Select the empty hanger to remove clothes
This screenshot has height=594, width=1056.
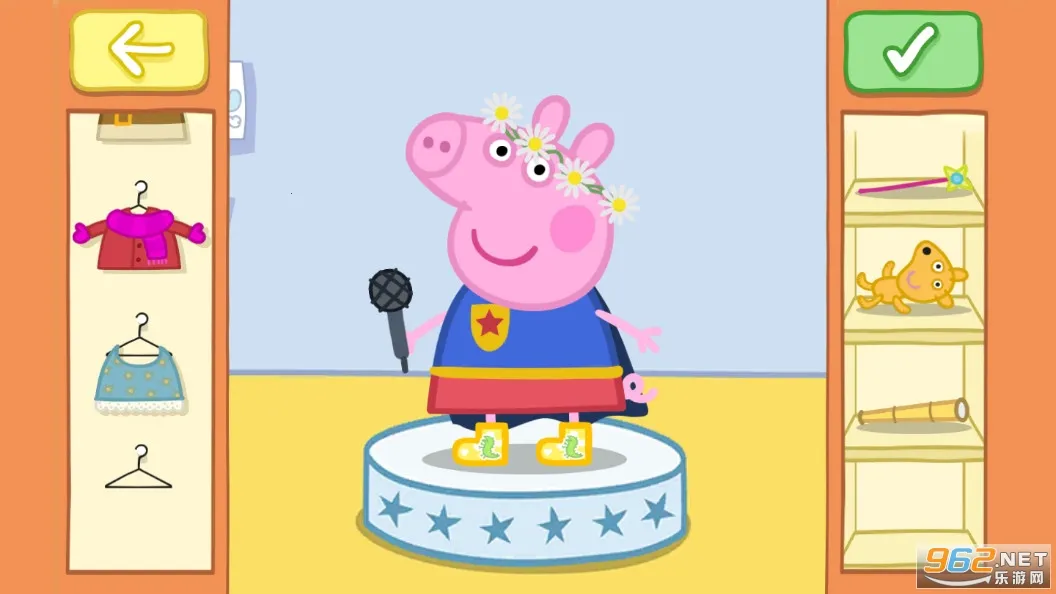tap(138, 470)
